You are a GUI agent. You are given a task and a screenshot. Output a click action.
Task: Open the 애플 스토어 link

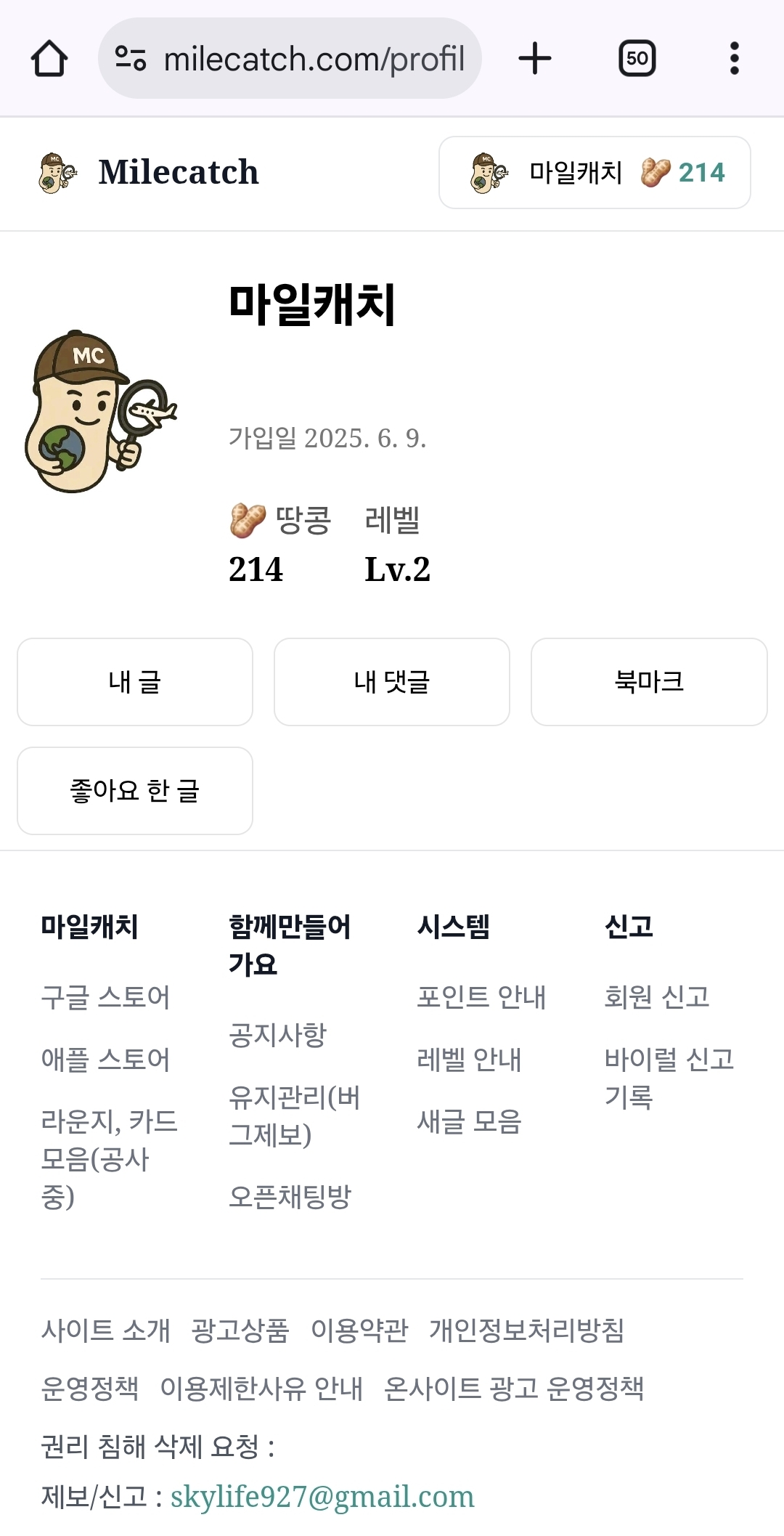pos(105,1060)
